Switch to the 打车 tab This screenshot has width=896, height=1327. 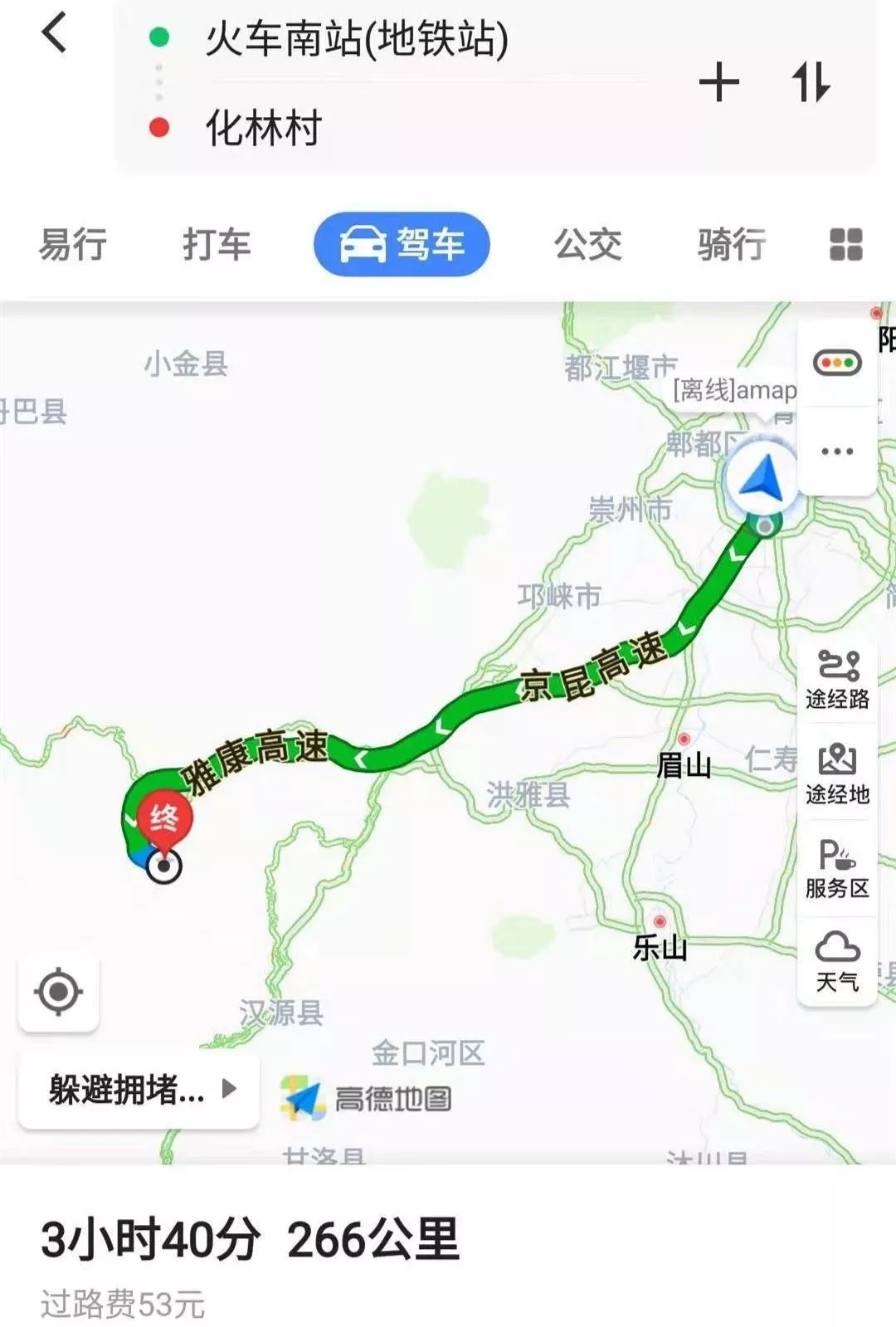pyautogui.click(x=217, y=245)
